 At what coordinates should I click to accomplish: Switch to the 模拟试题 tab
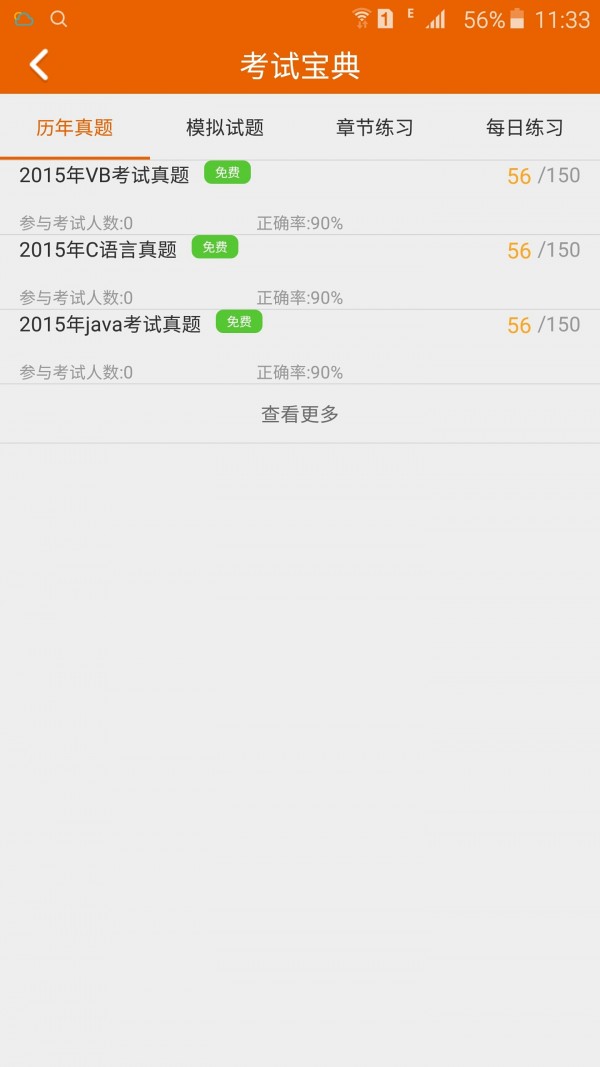[x=224, y=127]
